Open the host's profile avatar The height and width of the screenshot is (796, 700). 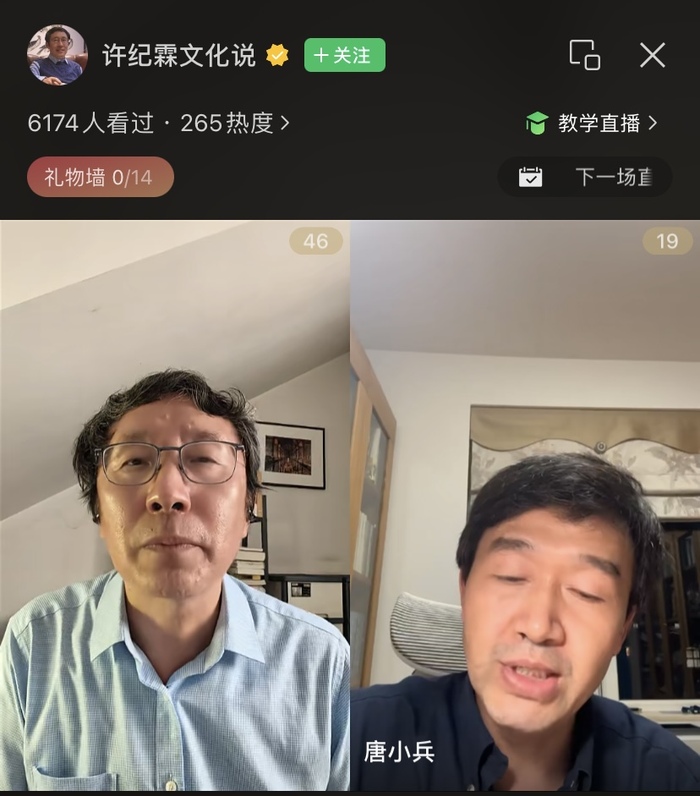coord(57,55)
